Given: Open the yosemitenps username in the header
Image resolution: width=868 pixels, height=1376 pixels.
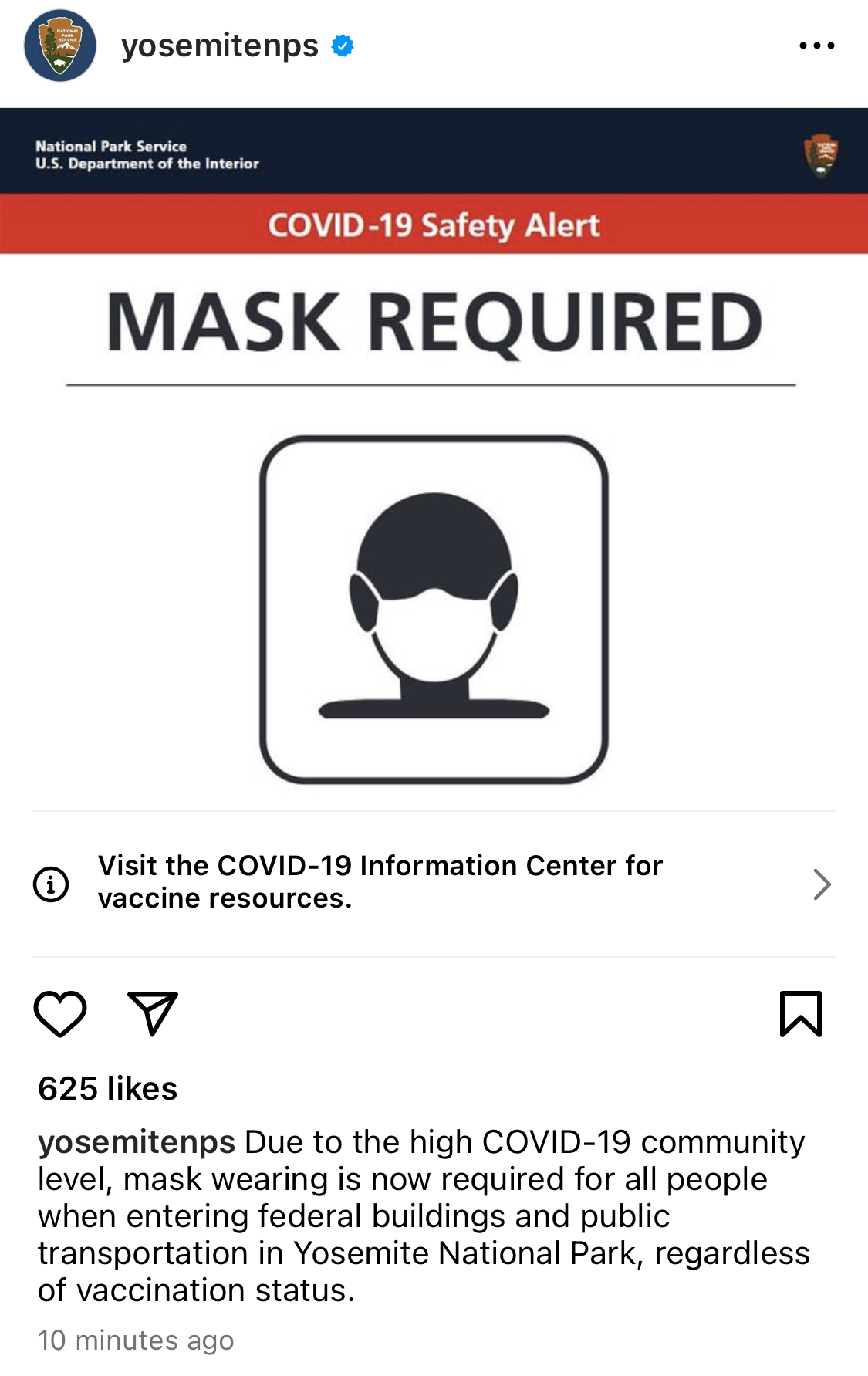Looking at the screenshot, I should 220,46.
